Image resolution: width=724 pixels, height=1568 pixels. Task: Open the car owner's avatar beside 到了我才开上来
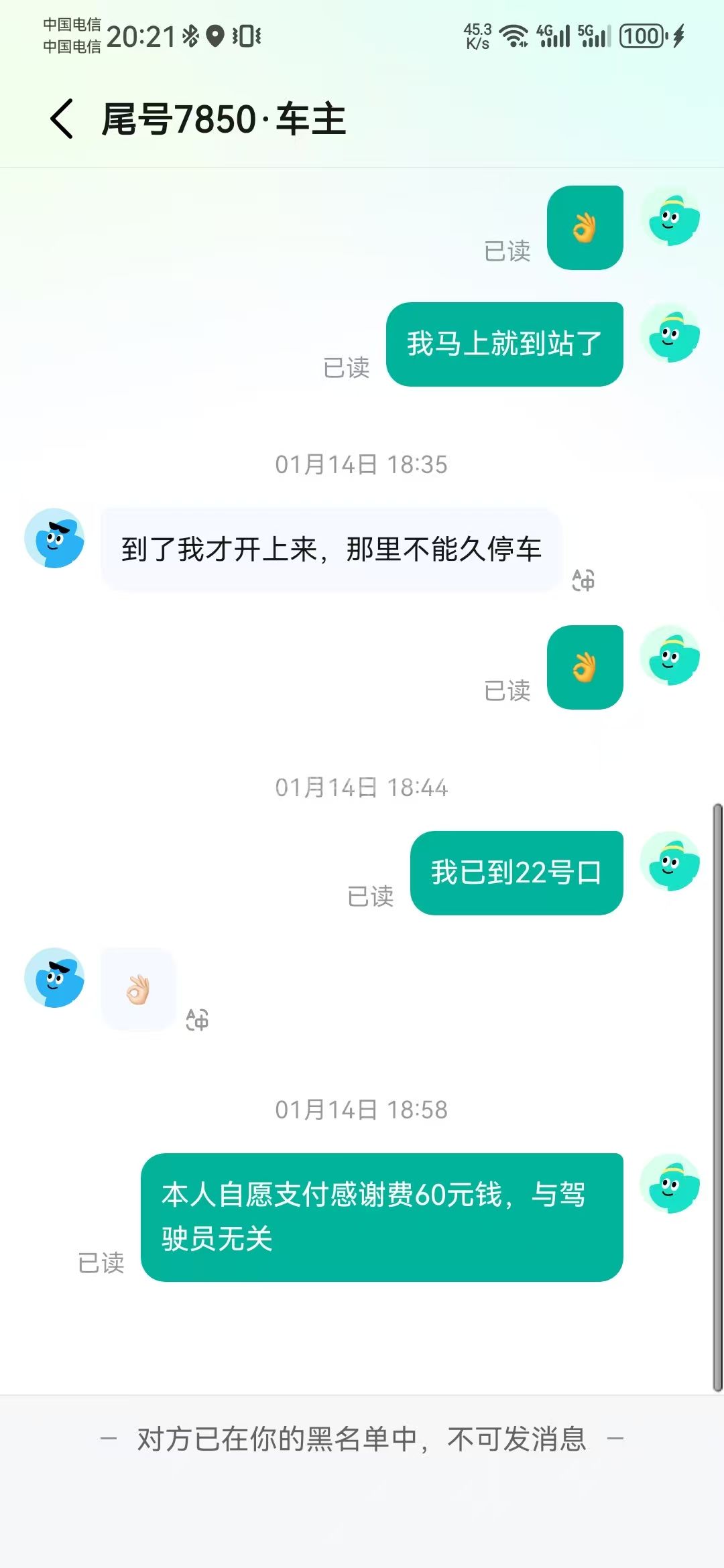[x=54, y=538]
